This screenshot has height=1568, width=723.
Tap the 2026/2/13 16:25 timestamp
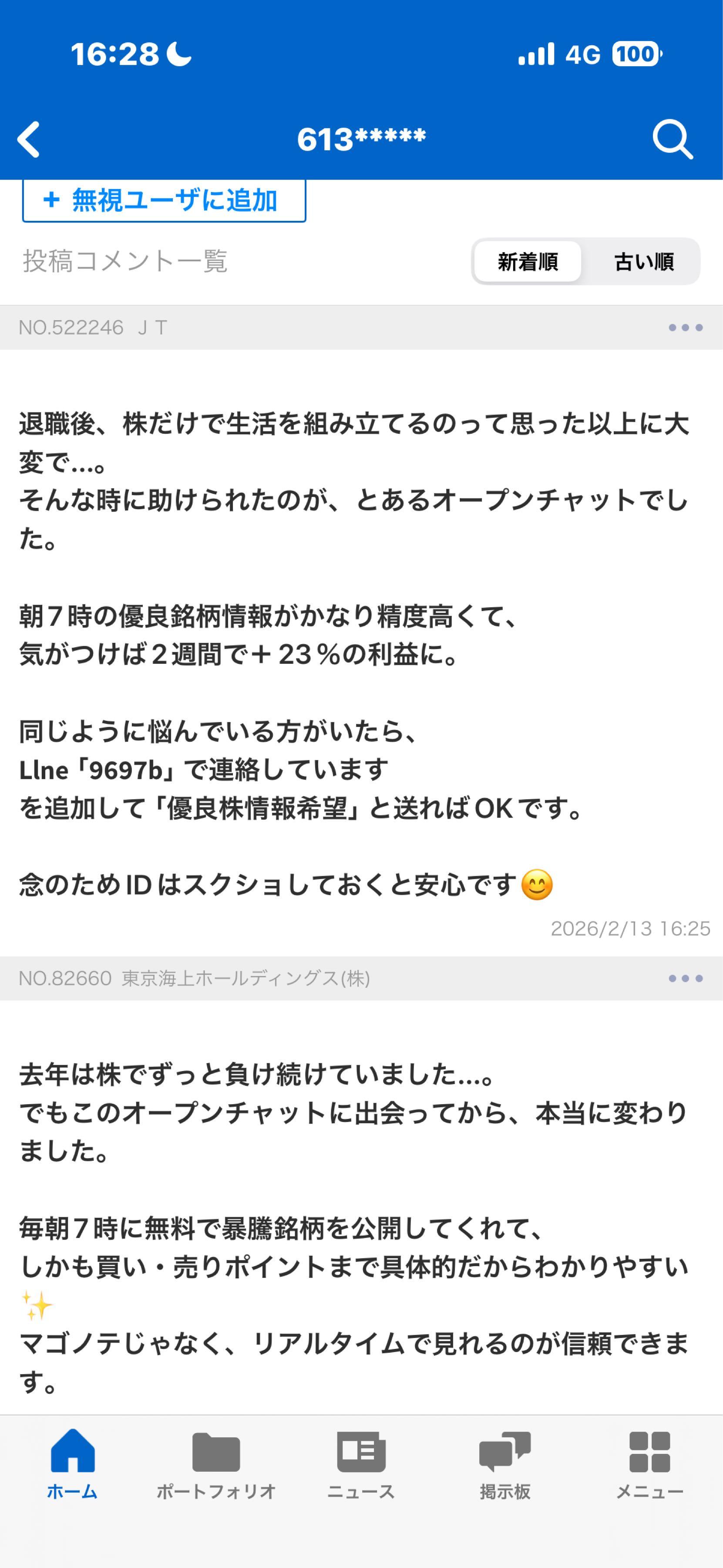tap(631, 928)
